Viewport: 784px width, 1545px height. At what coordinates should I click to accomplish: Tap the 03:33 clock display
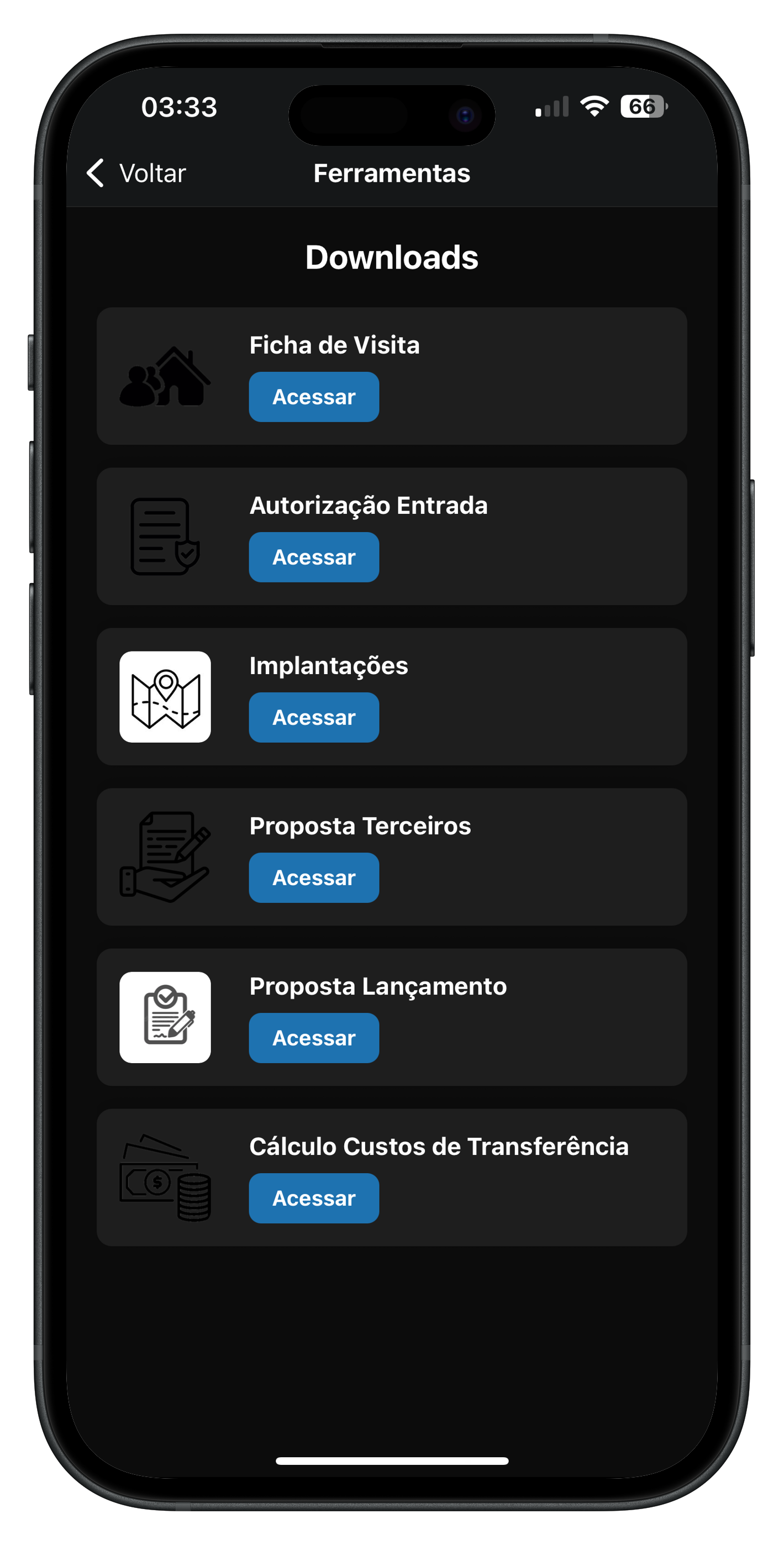(x=179, y=107)
